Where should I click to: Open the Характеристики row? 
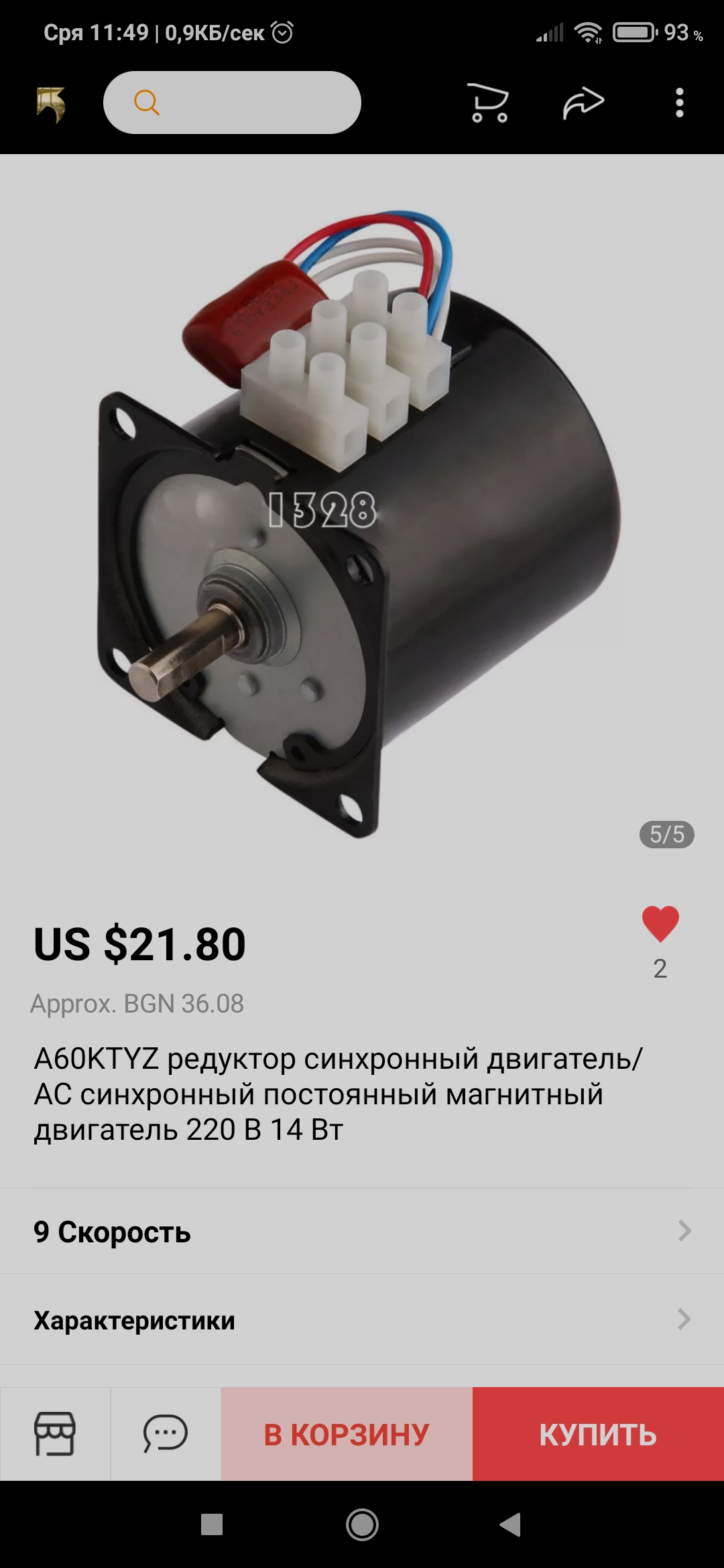(x=362, y=1320)
